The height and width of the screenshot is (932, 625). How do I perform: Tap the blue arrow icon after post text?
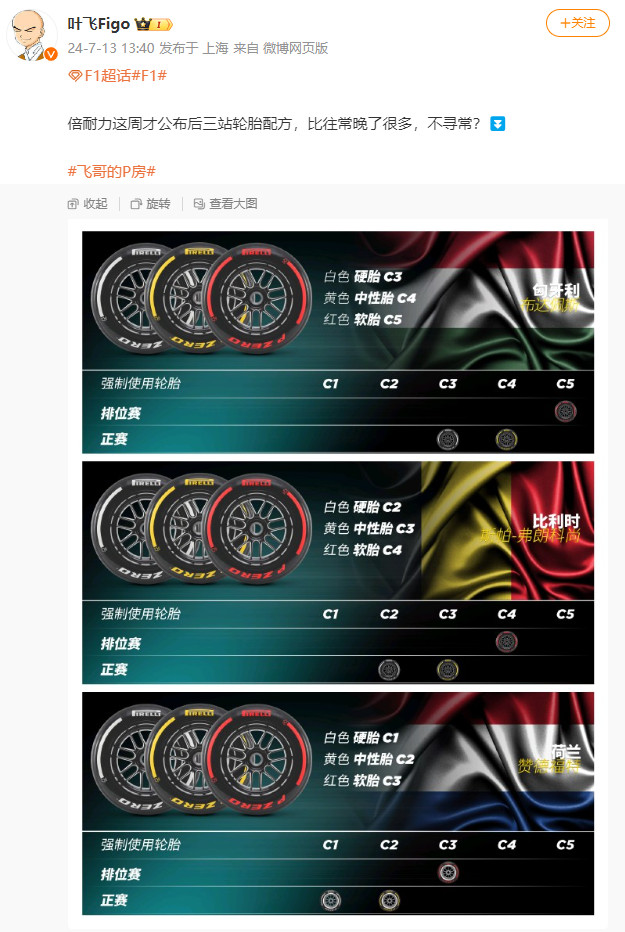[498, 124]
